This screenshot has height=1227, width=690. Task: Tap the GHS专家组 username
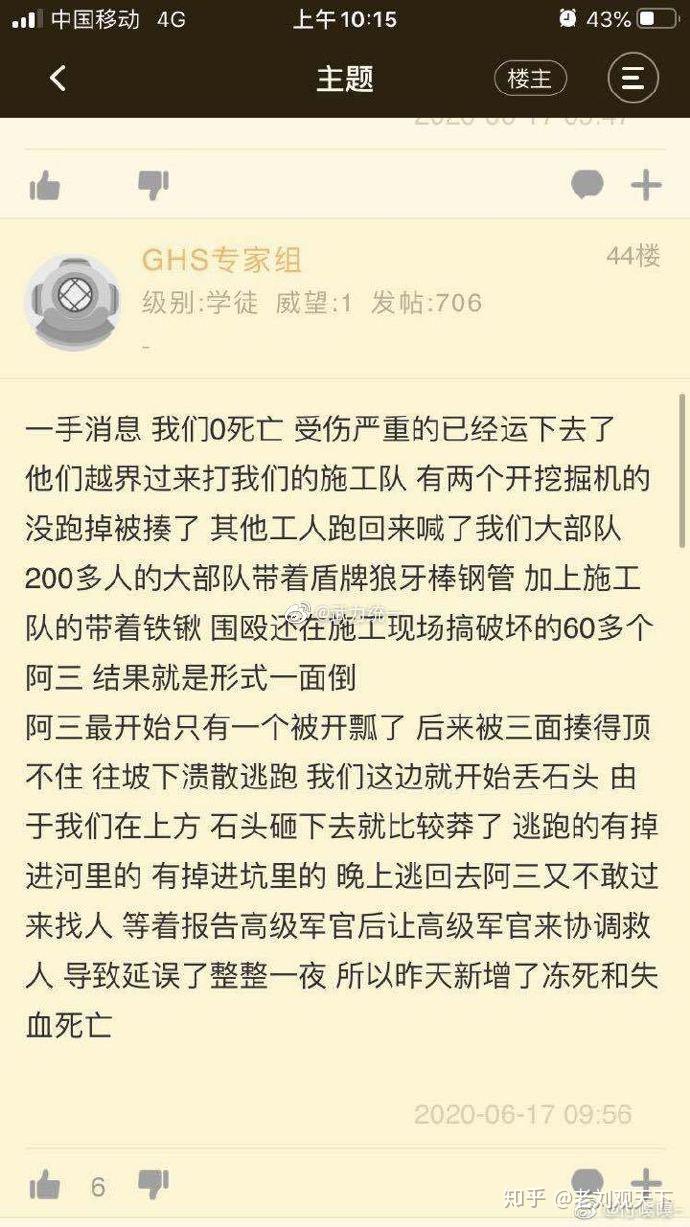coord(221,261)
